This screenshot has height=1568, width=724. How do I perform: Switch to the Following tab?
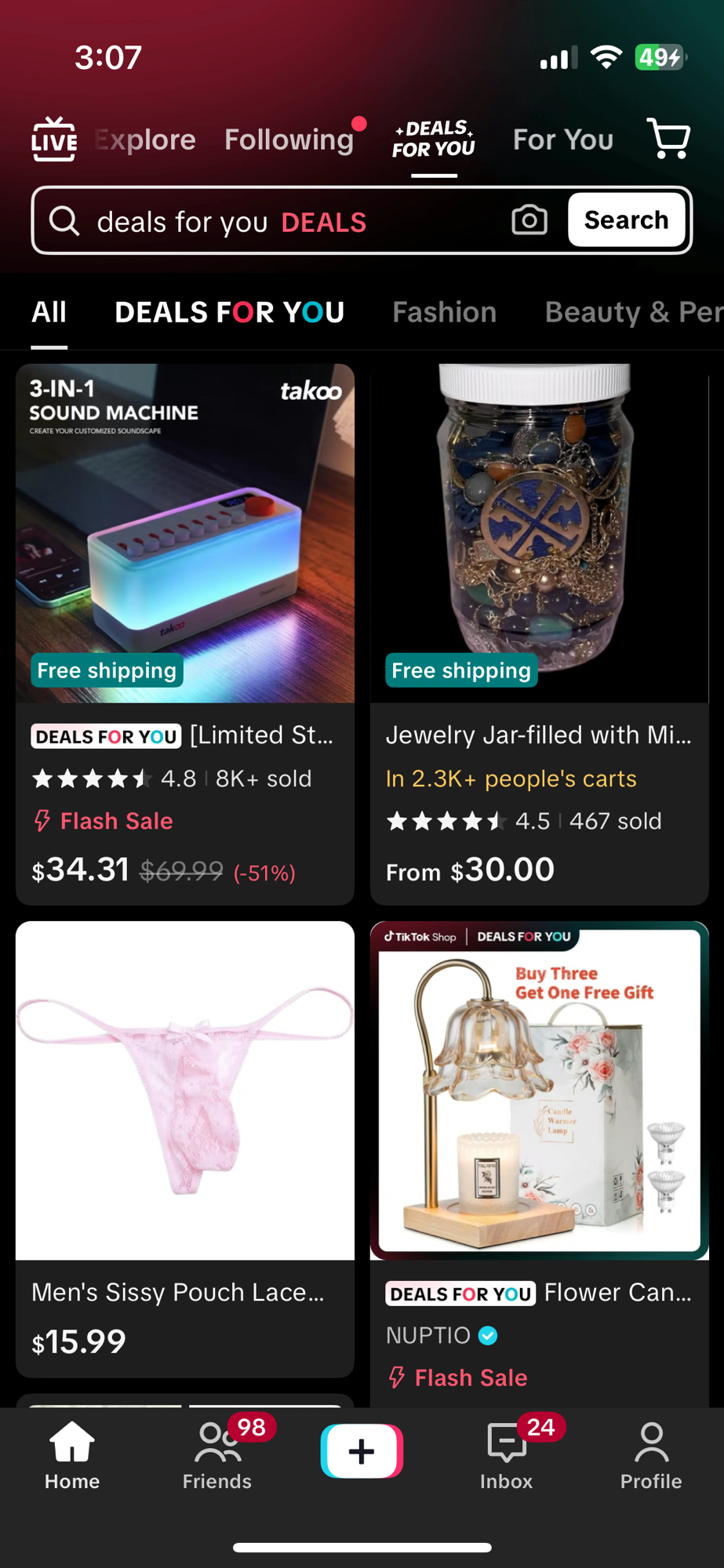click(289, 140)
